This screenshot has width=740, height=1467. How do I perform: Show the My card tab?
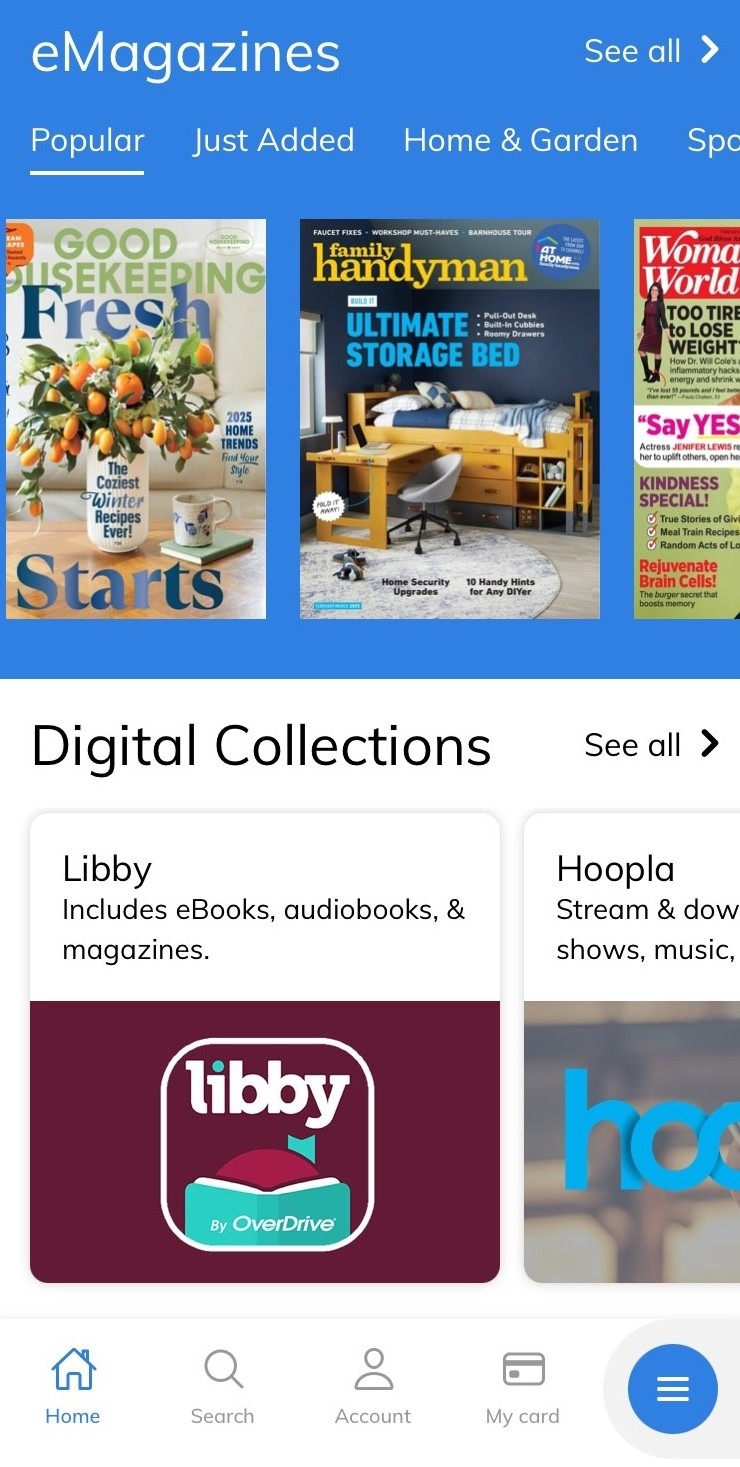pyautogui.click(x=523, y=1386)
